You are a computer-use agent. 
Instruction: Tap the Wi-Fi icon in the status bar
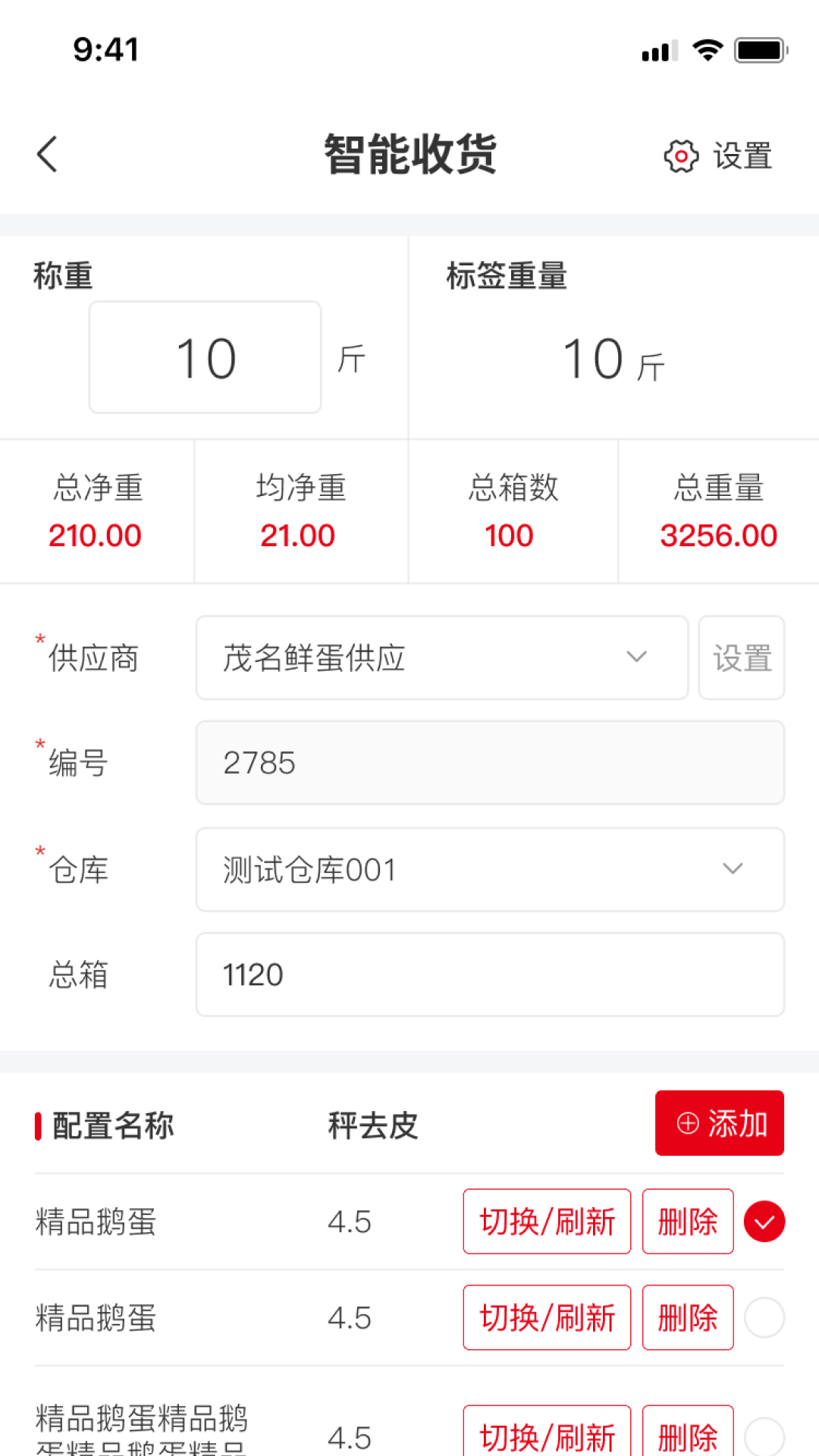[706, 49]
